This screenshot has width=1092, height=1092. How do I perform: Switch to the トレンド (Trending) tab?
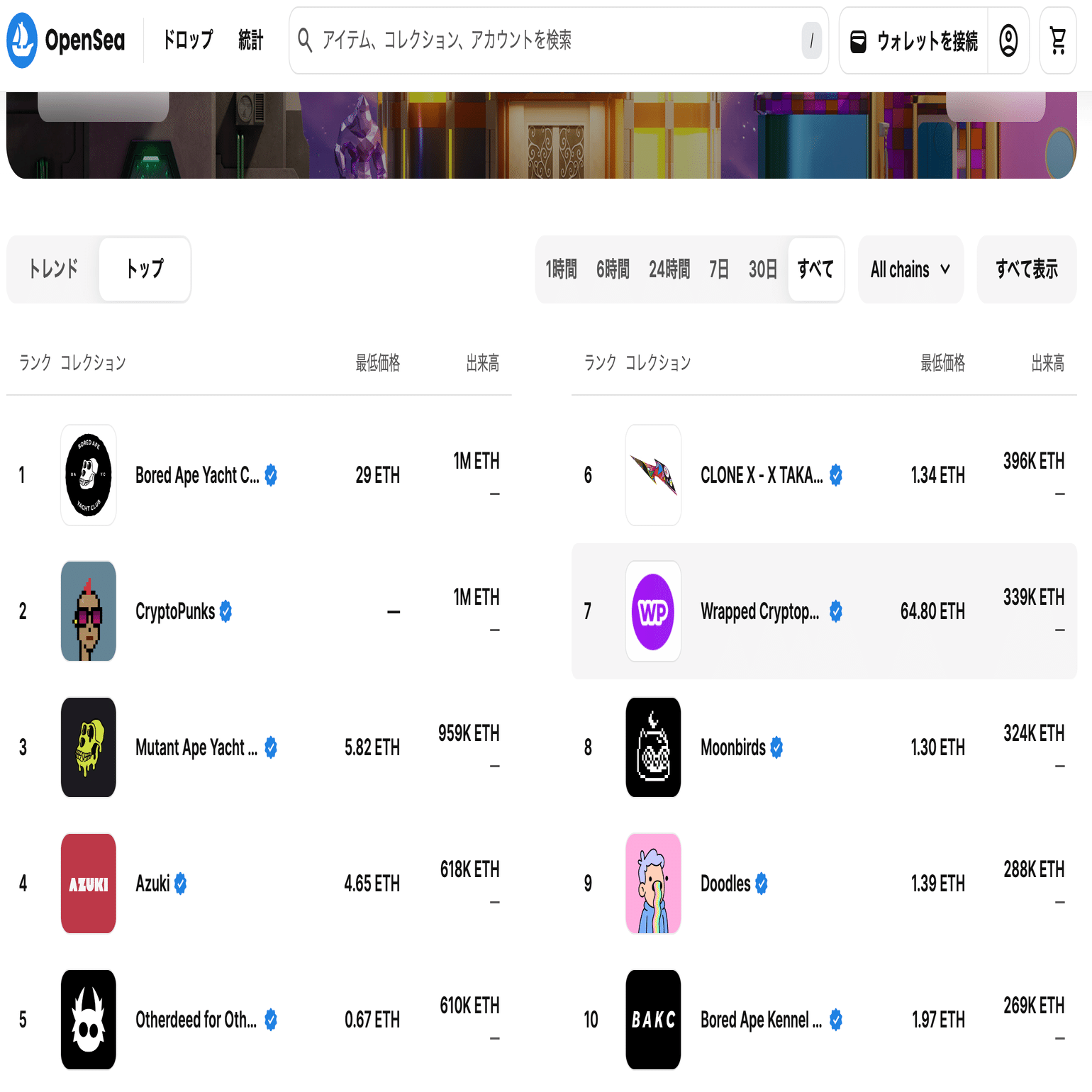(54, 269)
